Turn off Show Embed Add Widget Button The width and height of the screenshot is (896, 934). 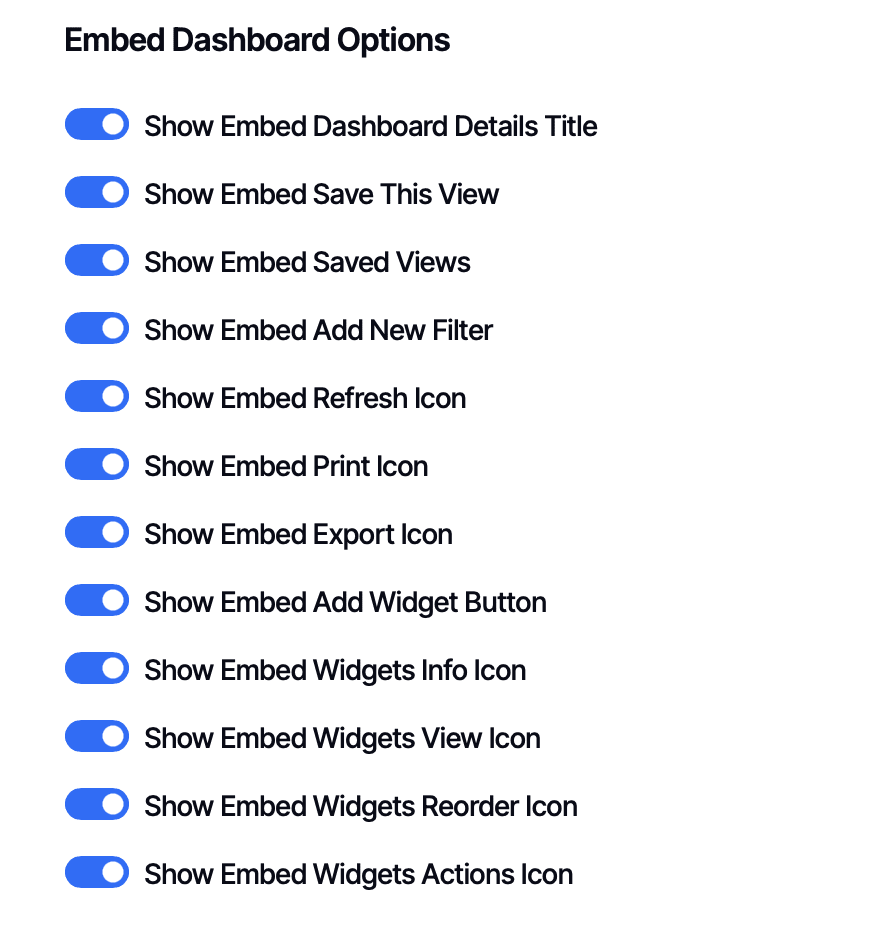[x=97, y=601]
